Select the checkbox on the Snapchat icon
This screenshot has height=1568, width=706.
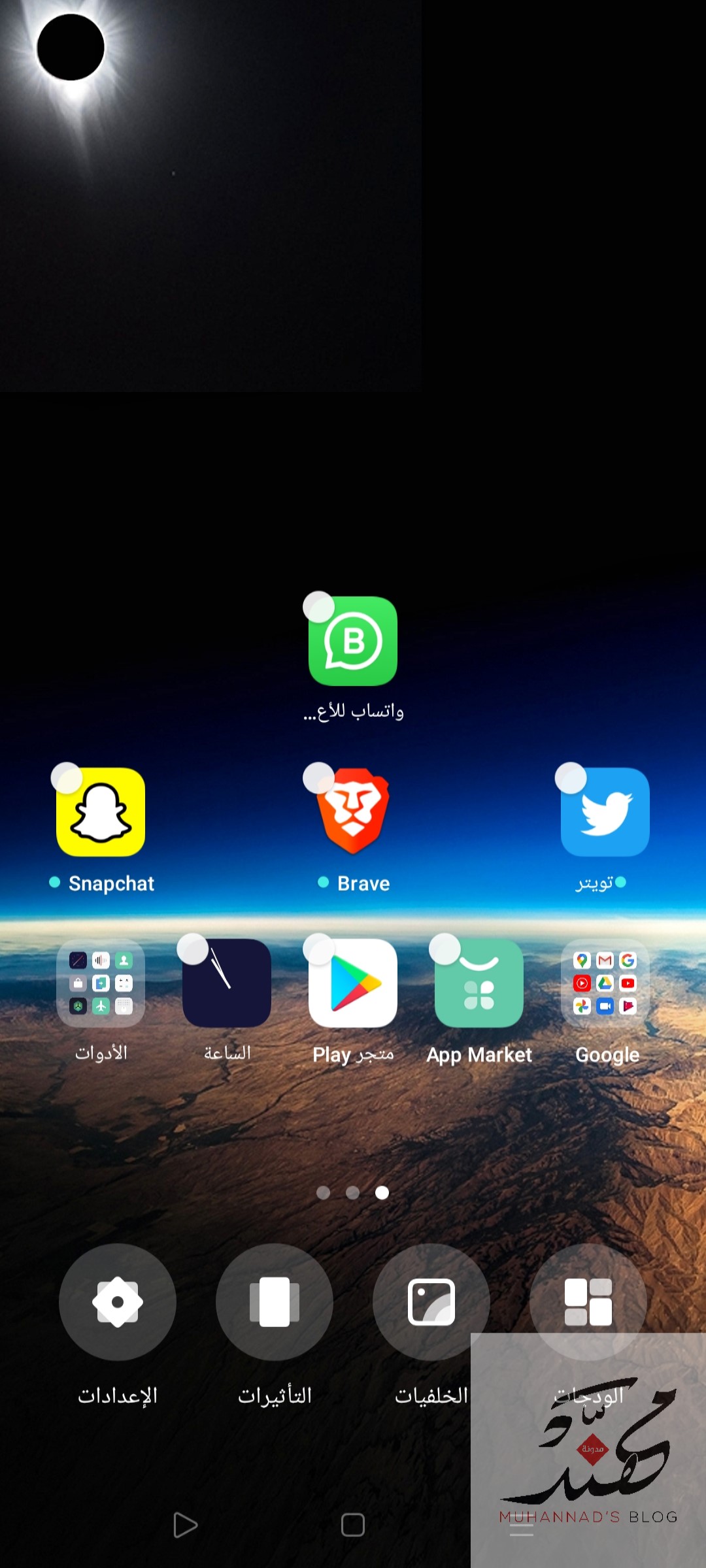tap(67, 778)
